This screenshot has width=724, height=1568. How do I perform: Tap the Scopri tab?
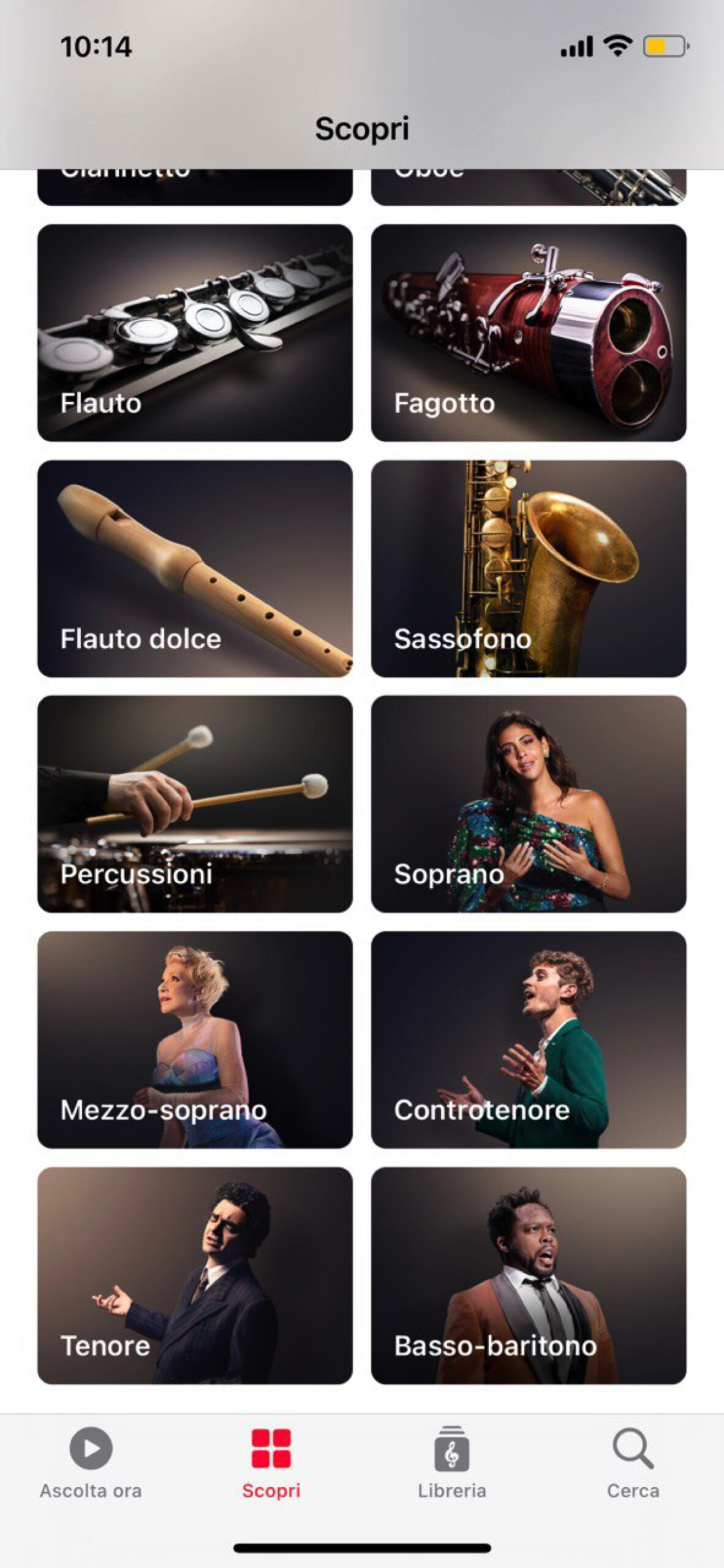pyautogui.click(x=271, y=1463)
